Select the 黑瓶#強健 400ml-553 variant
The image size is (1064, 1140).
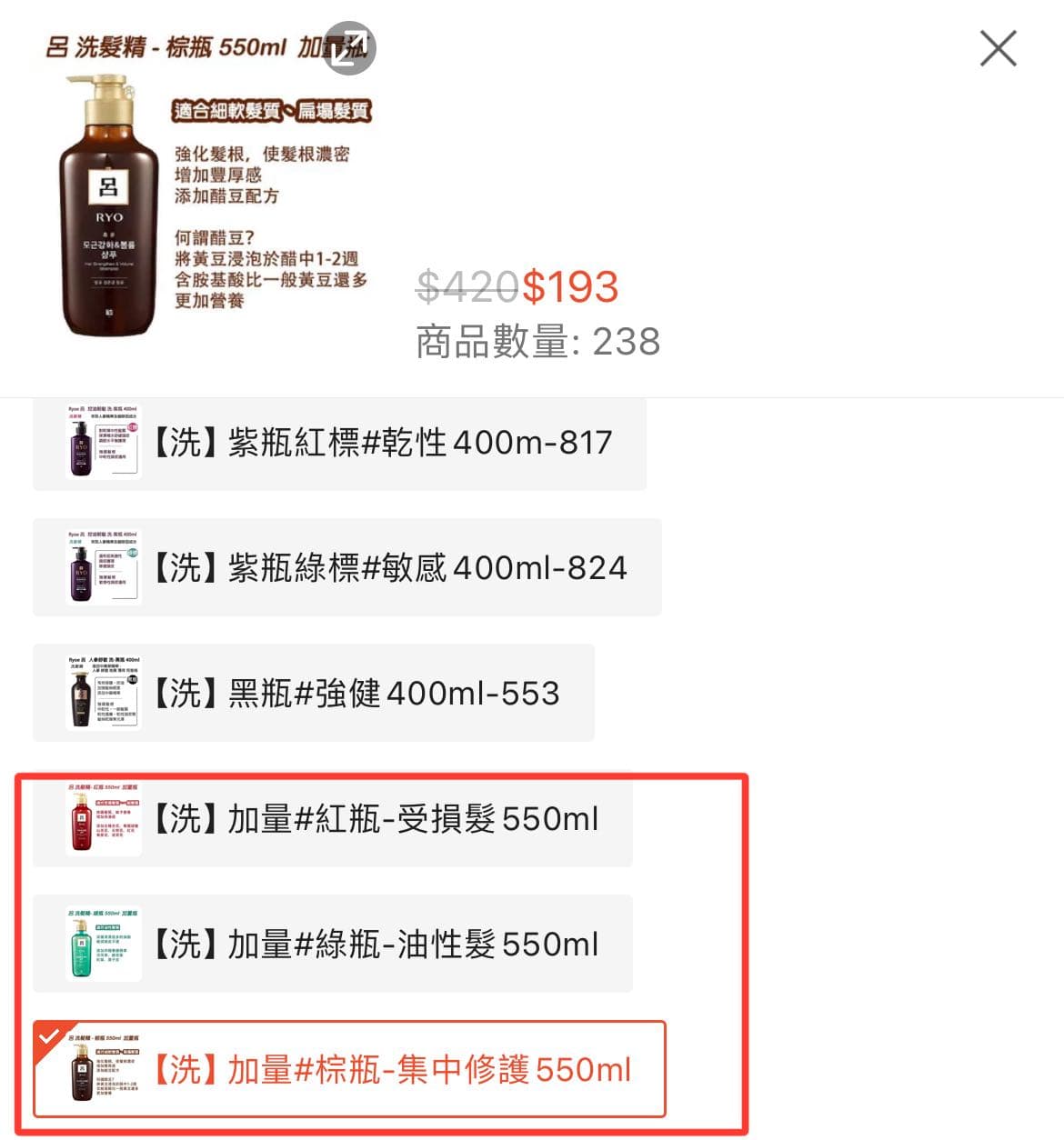[x=355, y=692]
